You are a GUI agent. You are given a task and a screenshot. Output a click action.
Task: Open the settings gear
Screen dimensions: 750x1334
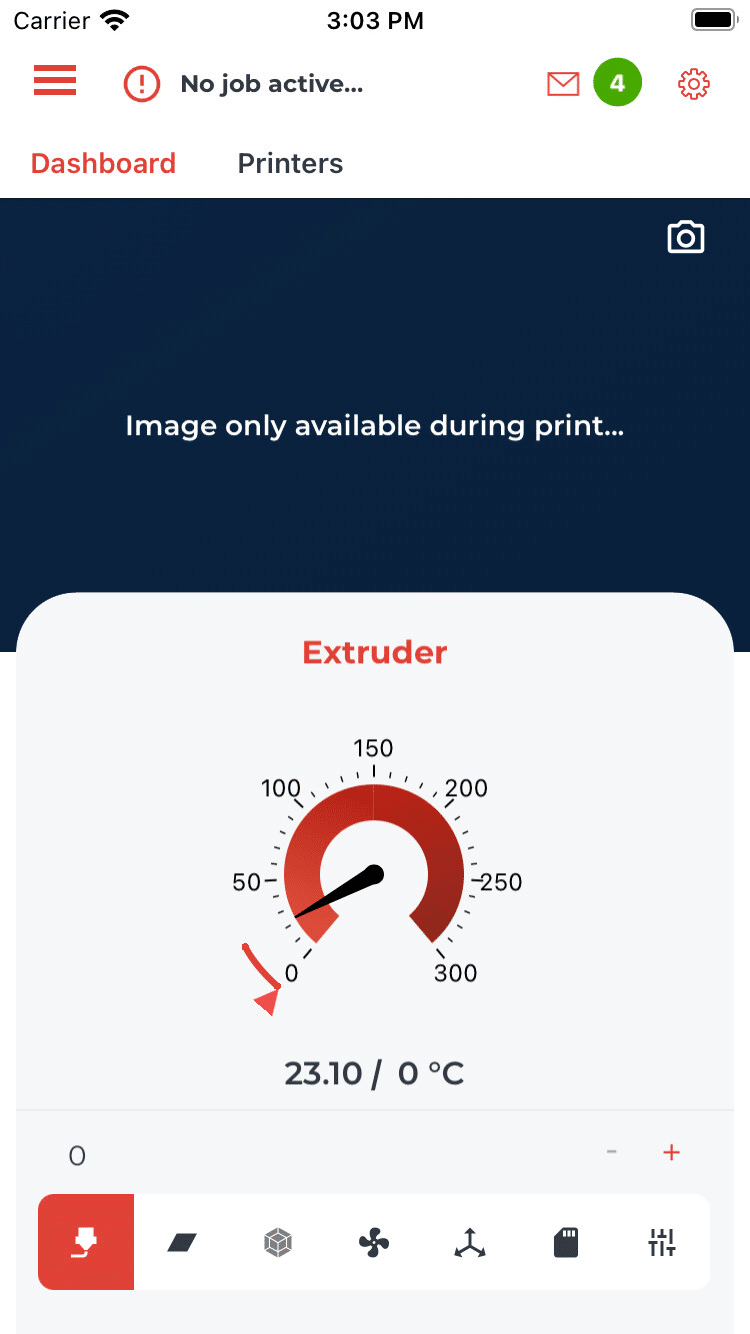point(693,84)
